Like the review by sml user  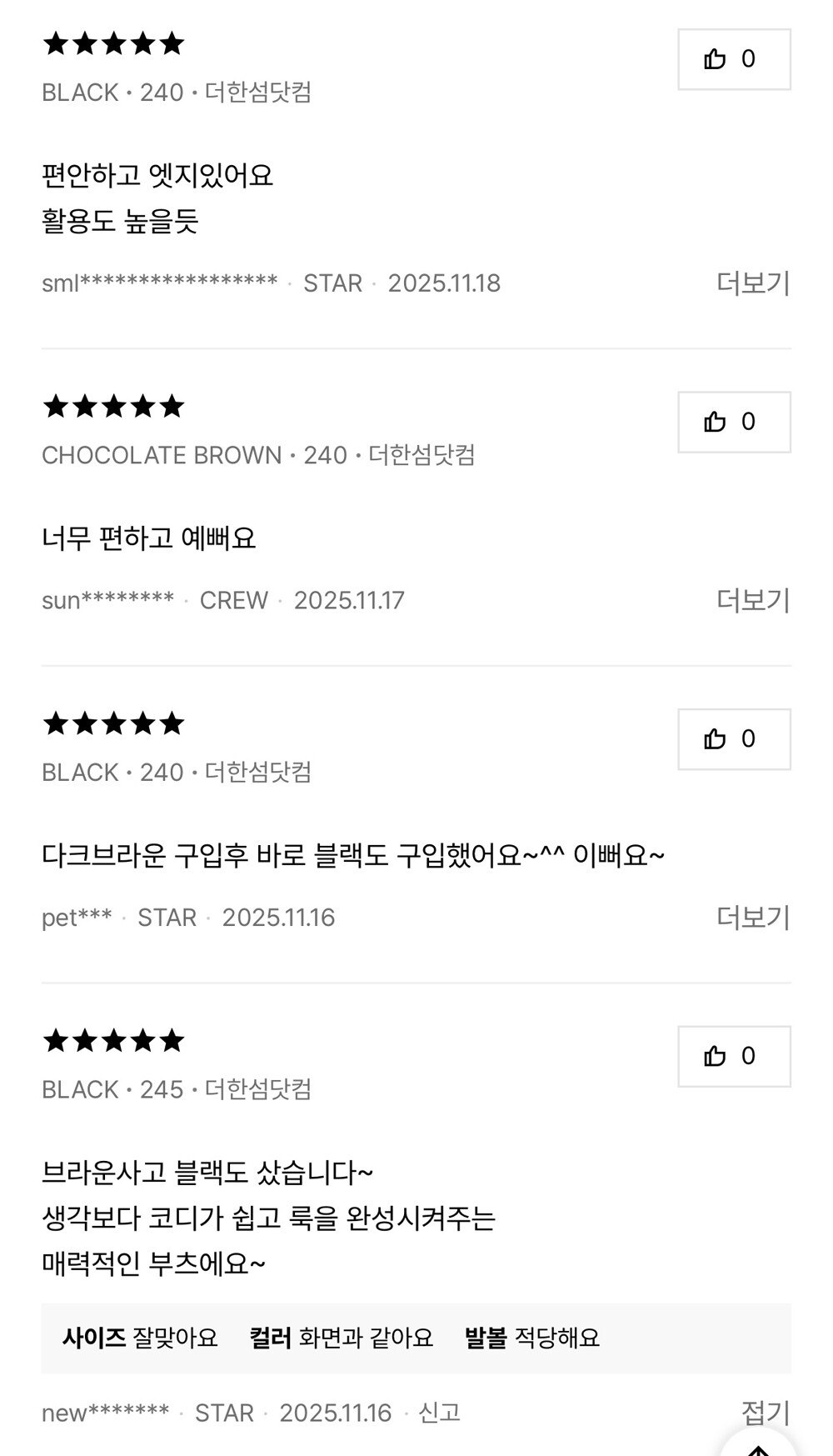(733, 59)
